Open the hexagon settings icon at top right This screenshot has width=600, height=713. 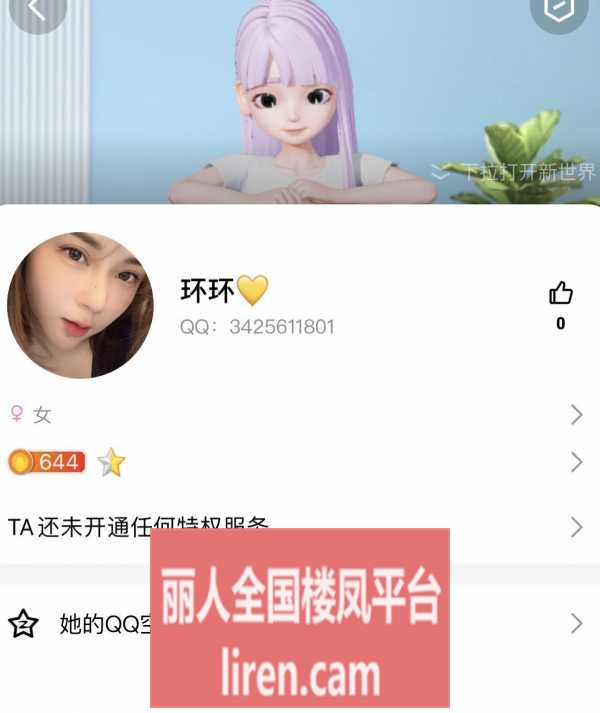(x=558, y=10)
